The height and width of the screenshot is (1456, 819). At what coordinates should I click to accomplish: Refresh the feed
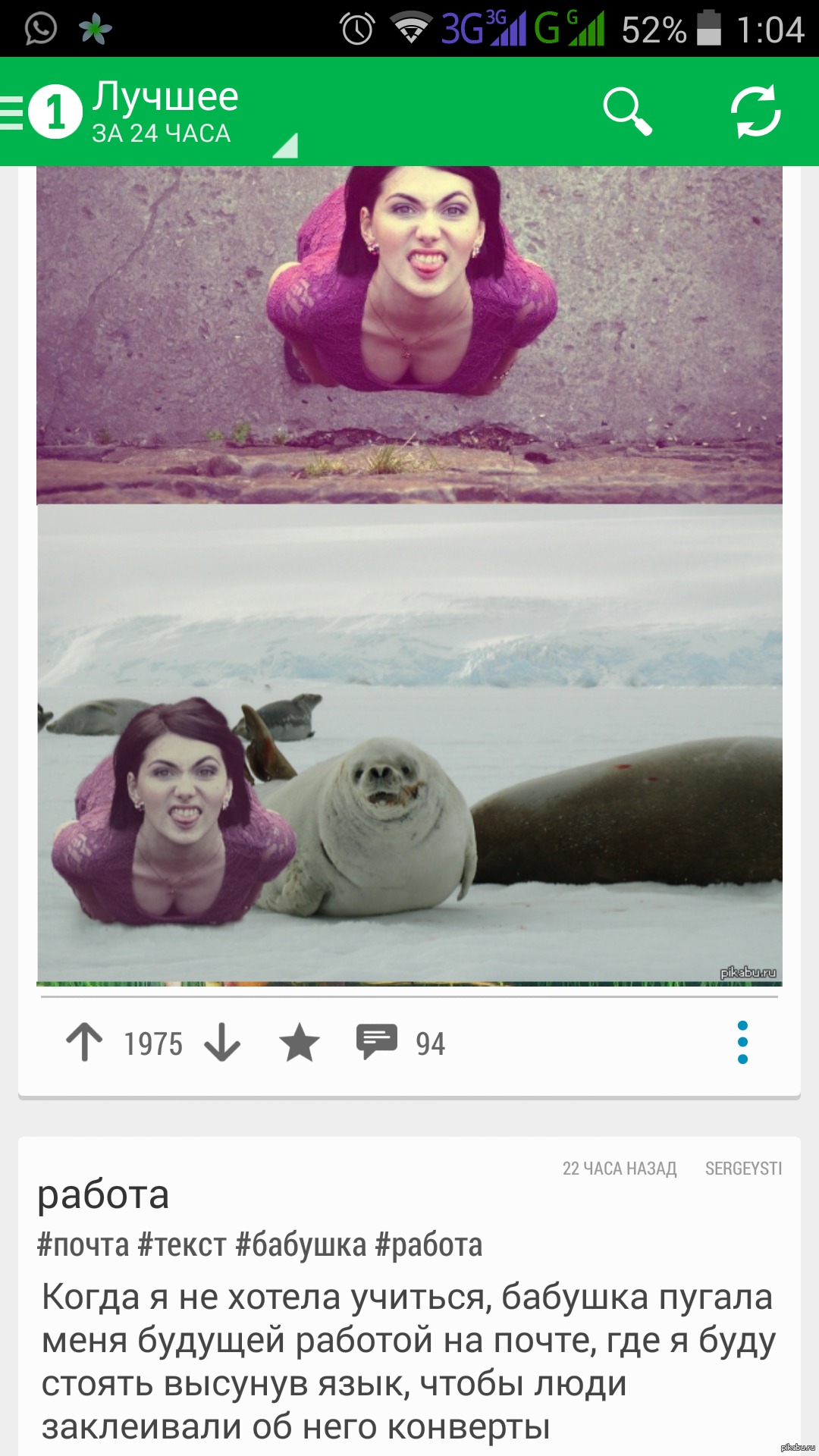pyautogui.click(x=755, y=111)
